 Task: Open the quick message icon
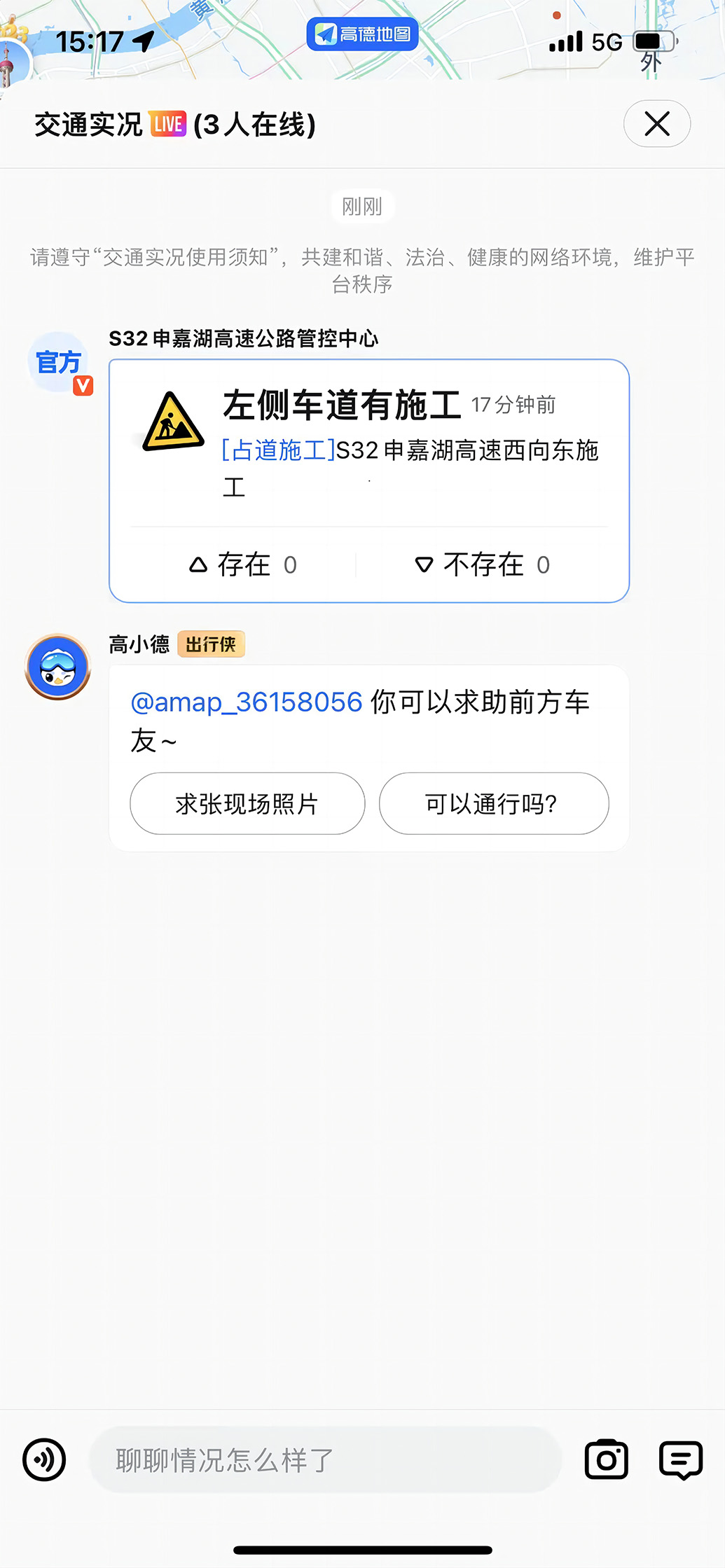pos(680,1460)
